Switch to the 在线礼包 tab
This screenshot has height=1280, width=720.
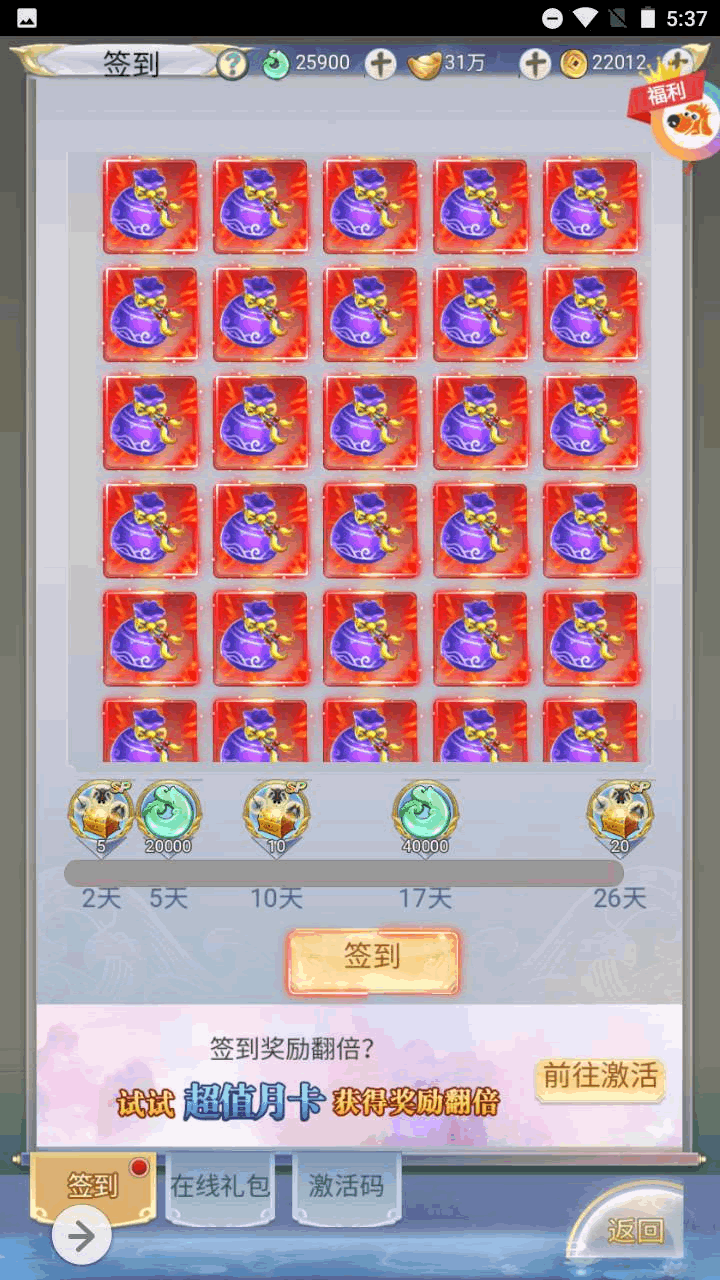tap(220, 1187)
